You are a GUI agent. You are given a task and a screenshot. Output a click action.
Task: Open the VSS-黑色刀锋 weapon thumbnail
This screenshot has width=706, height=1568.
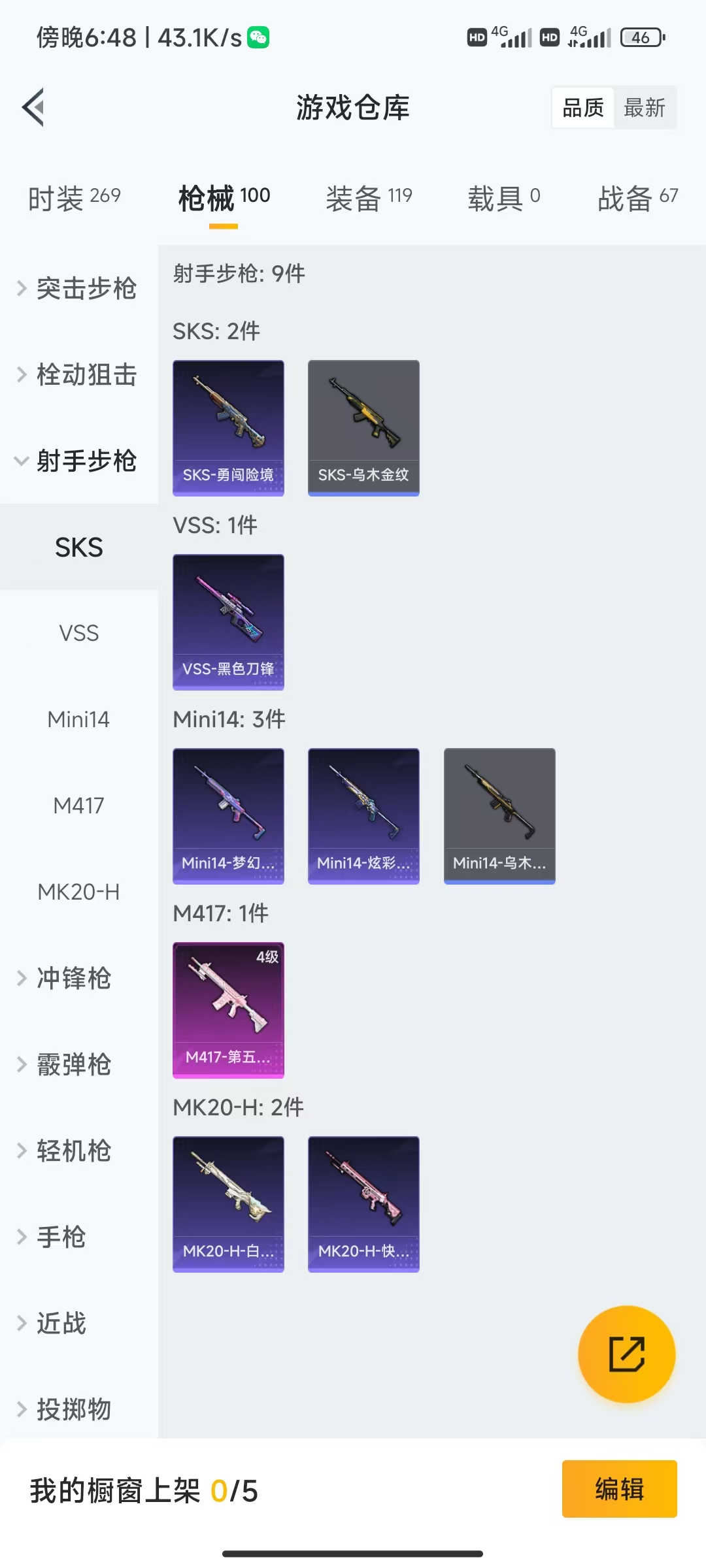[228, 622]
